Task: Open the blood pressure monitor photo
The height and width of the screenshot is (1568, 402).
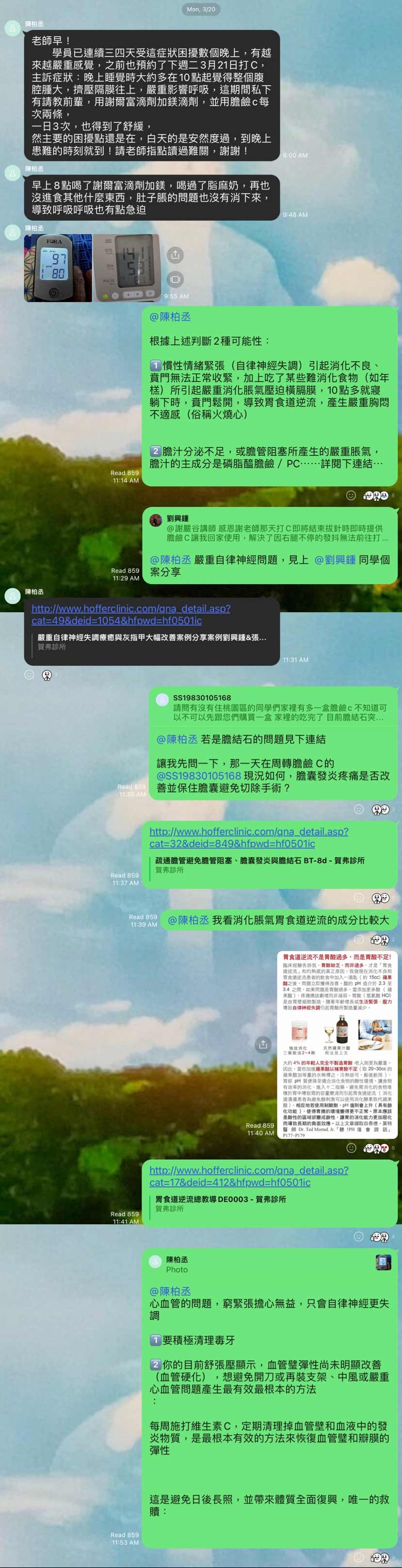Action: pos(126,268)
